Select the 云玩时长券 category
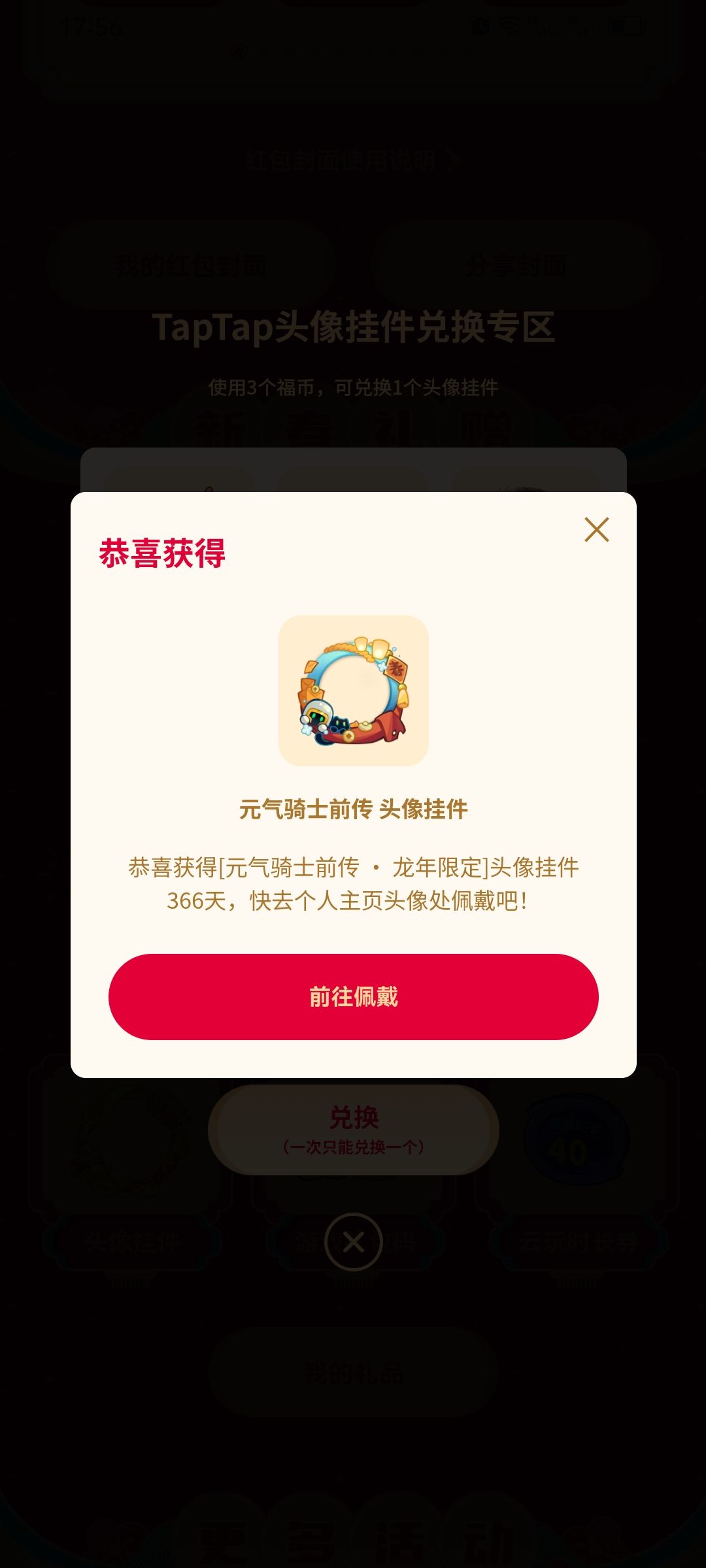The width and height of the screenshot is (706, 1568). 578,1240
